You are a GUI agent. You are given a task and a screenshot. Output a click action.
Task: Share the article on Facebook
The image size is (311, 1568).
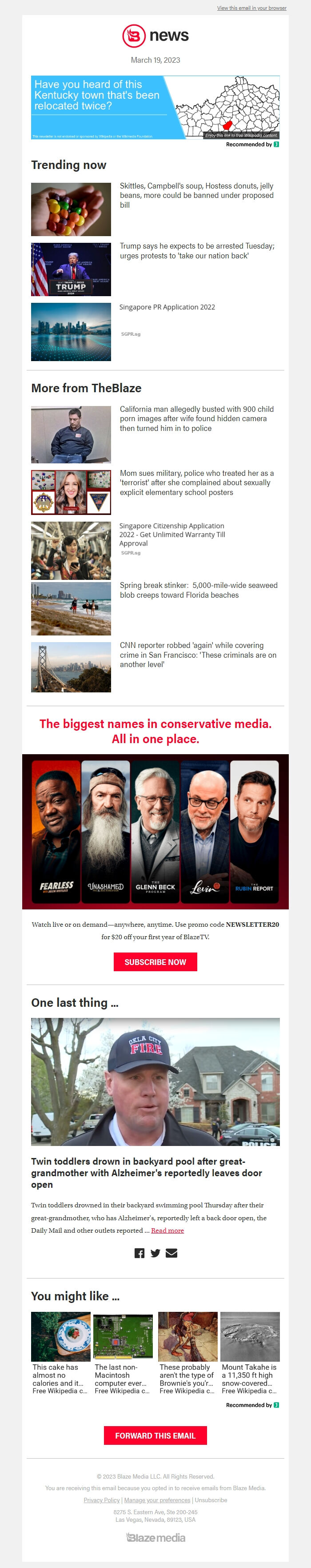[140, 1253]
